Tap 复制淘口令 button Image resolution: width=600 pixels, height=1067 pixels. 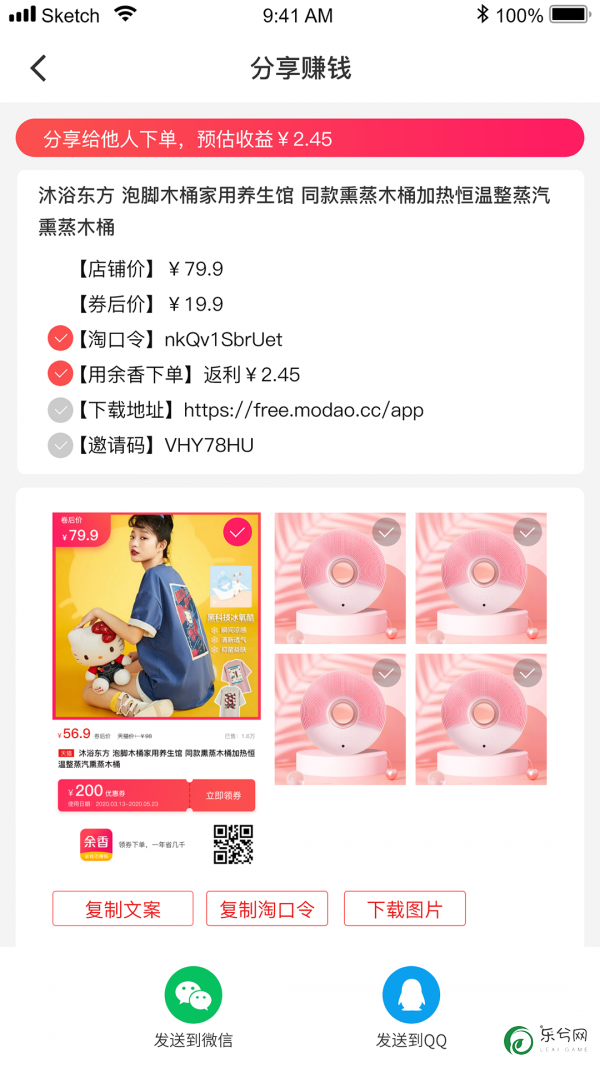pos(267,909)
